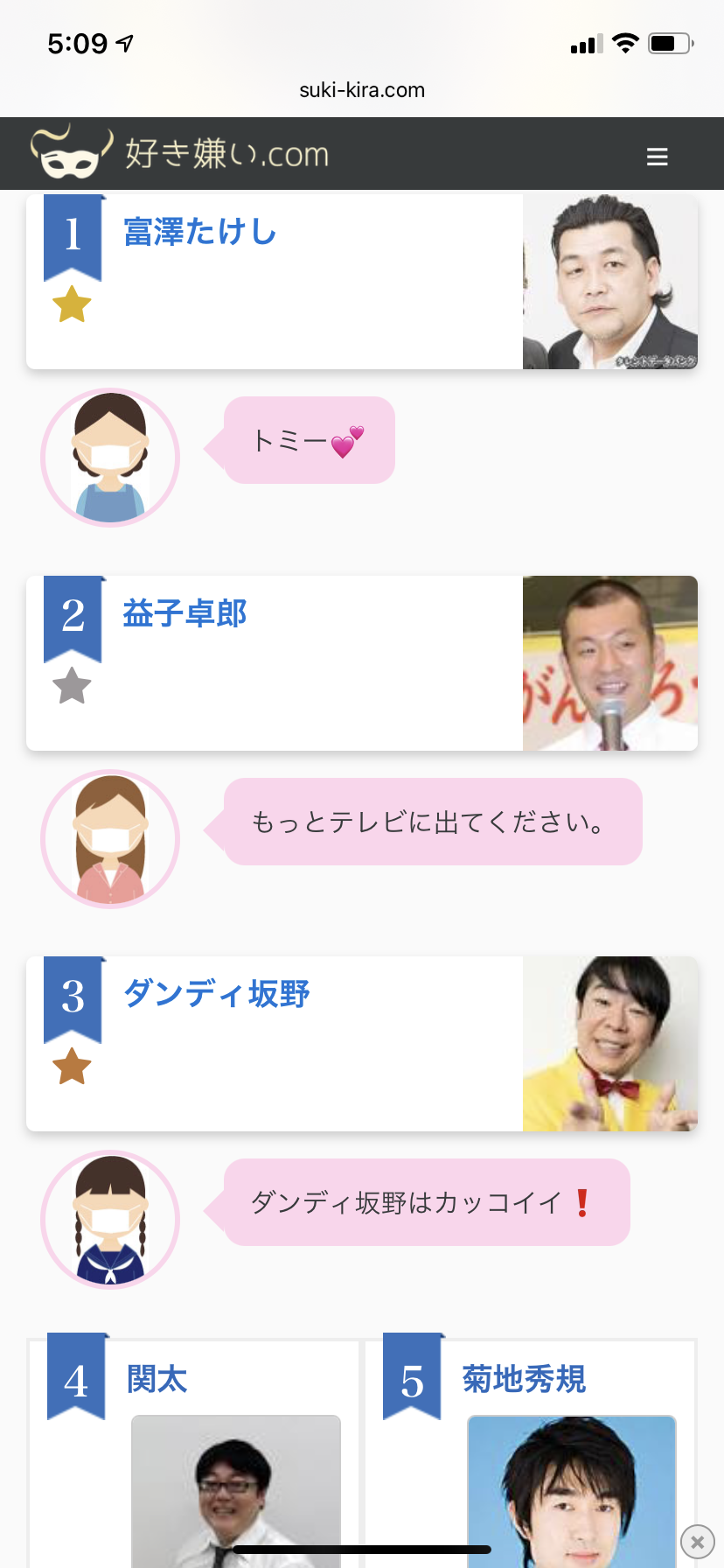Viewport: 724px width, 1568px height.
Task: Open 関太's card ranked fourth
Action: [194, 1453]
